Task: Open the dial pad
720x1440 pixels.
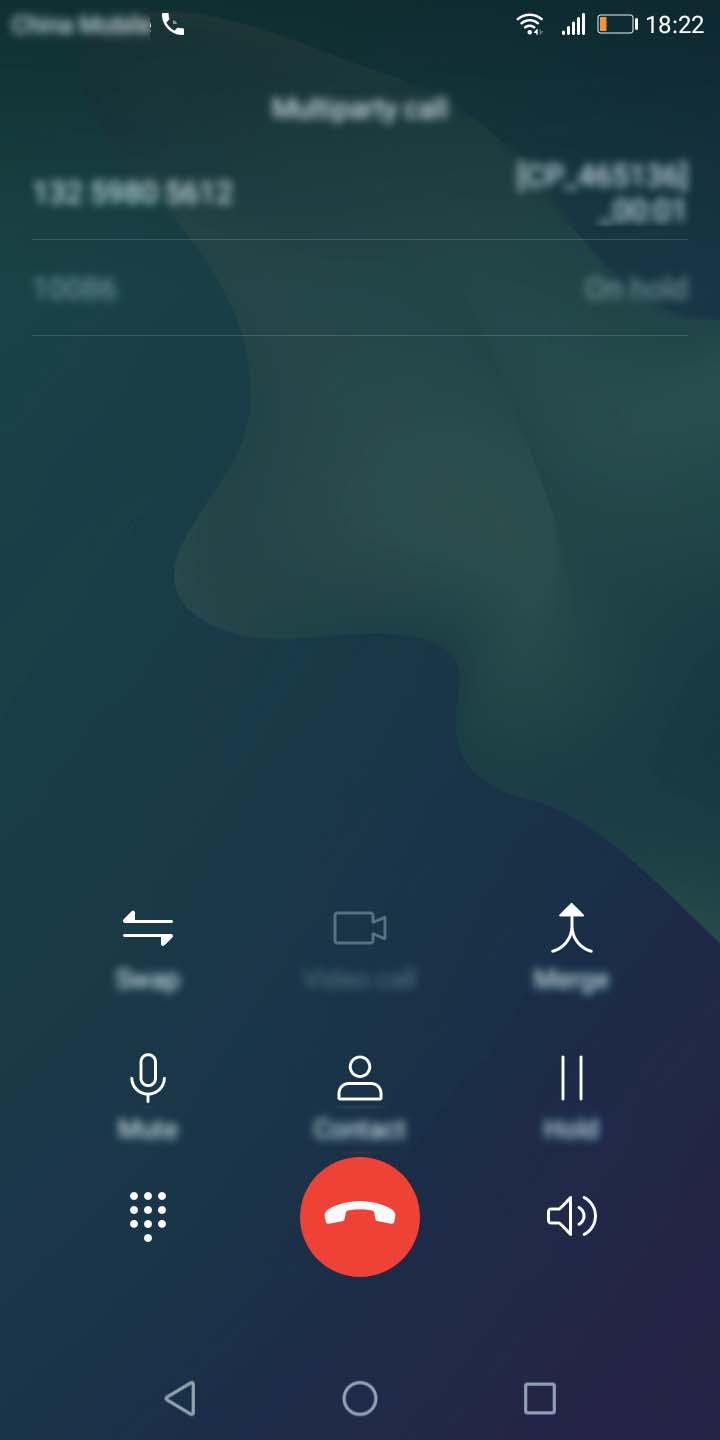Action: [148, 1216]
